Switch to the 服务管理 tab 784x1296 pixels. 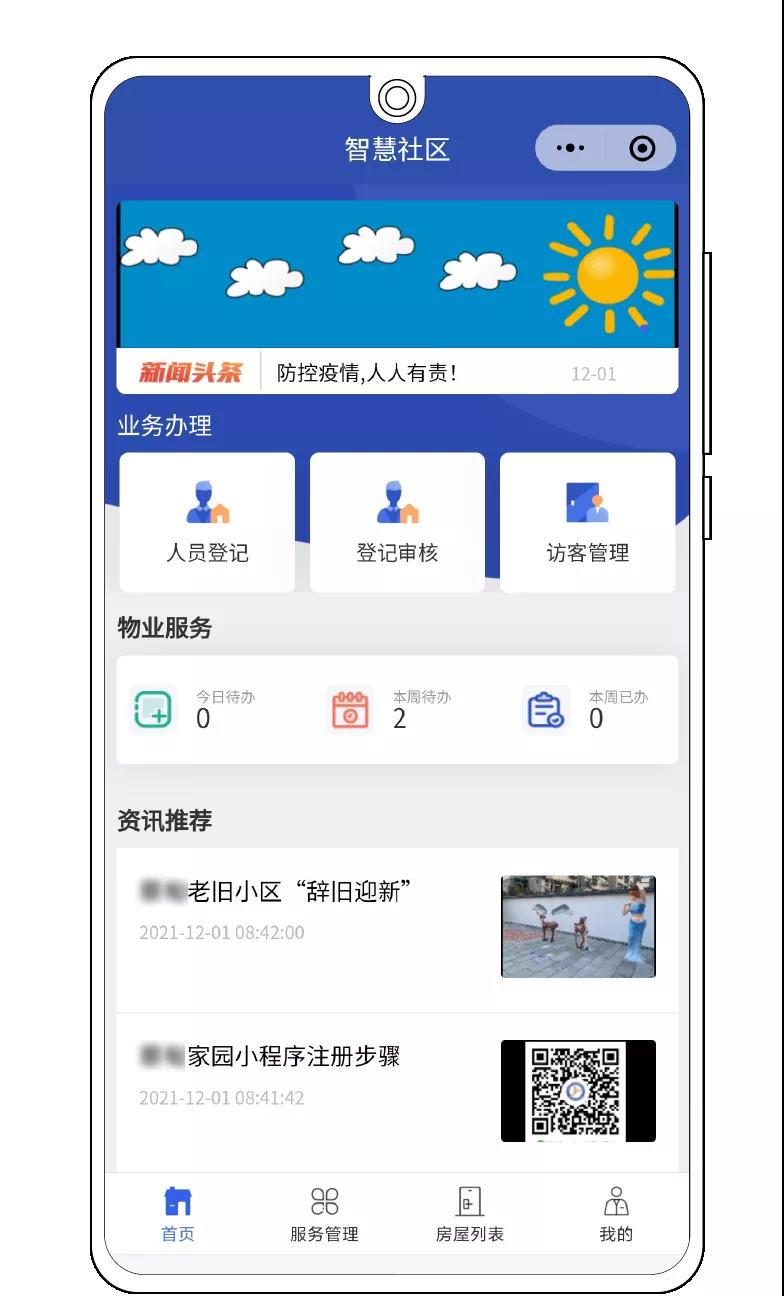(324, 1214)
